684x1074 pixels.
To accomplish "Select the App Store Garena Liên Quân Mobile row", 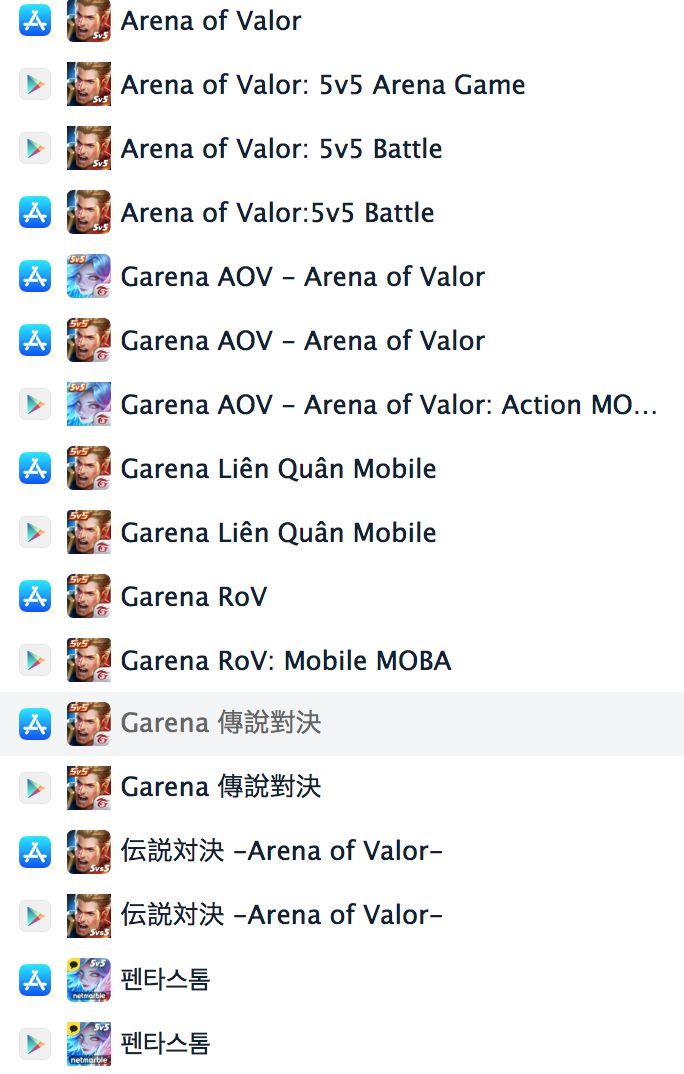I will 278,469.
